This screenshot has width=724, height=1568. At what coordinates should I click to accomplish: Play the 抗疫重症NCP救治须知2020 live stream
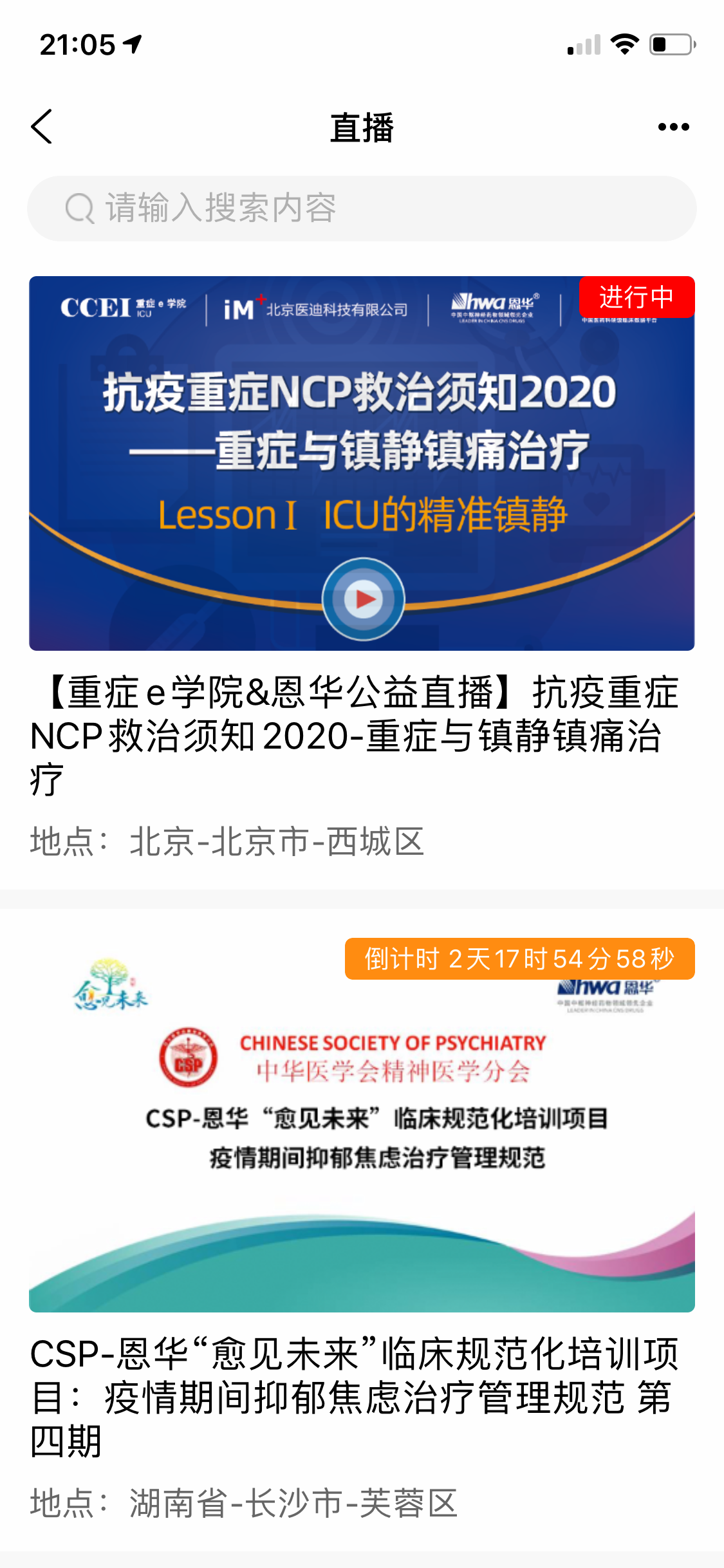[x=363, y=599]
